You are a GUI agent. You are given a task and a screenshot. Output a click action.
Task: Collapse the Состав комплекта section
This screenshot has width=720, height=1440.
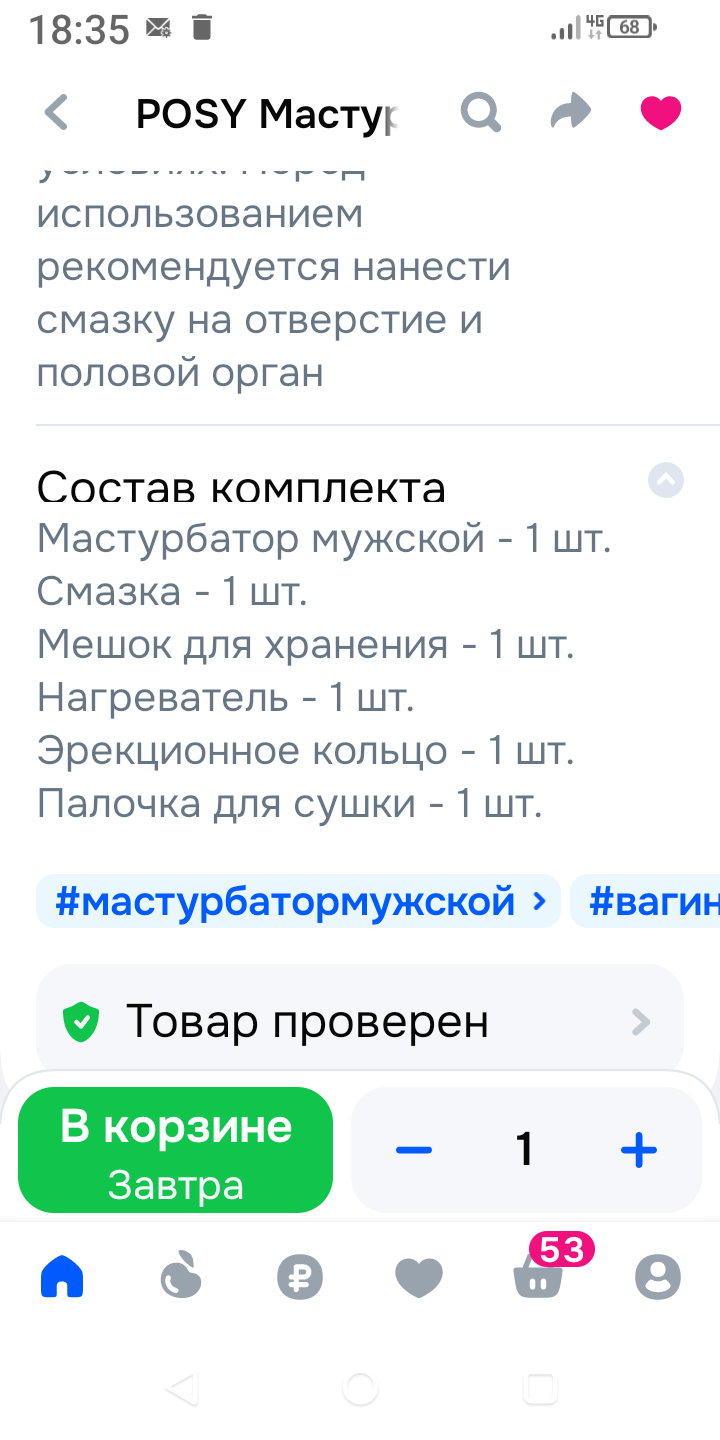point(665,481)
